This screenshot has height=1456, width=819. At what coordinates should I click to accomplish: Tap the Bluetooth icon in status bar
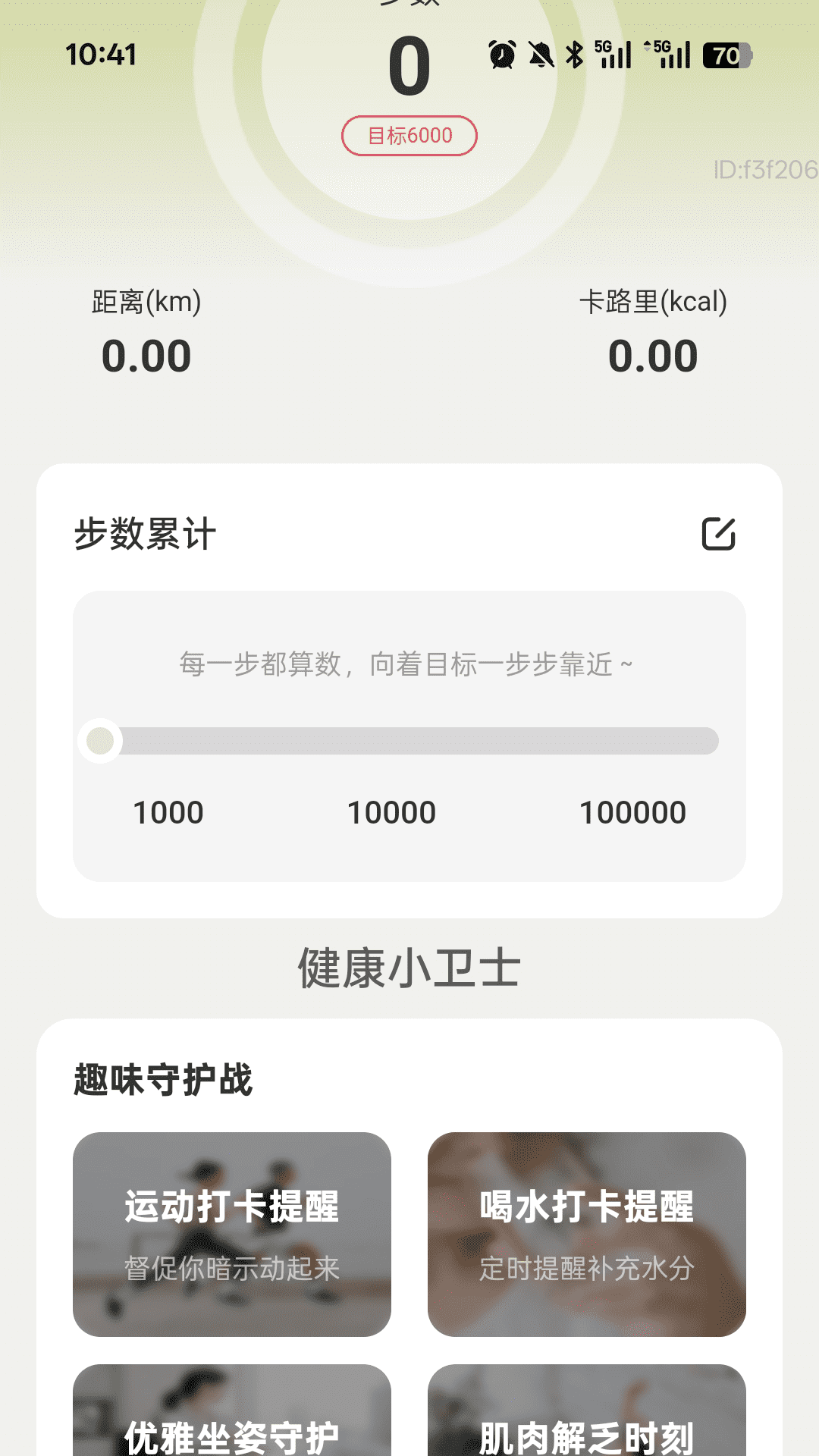pos(574,54)
